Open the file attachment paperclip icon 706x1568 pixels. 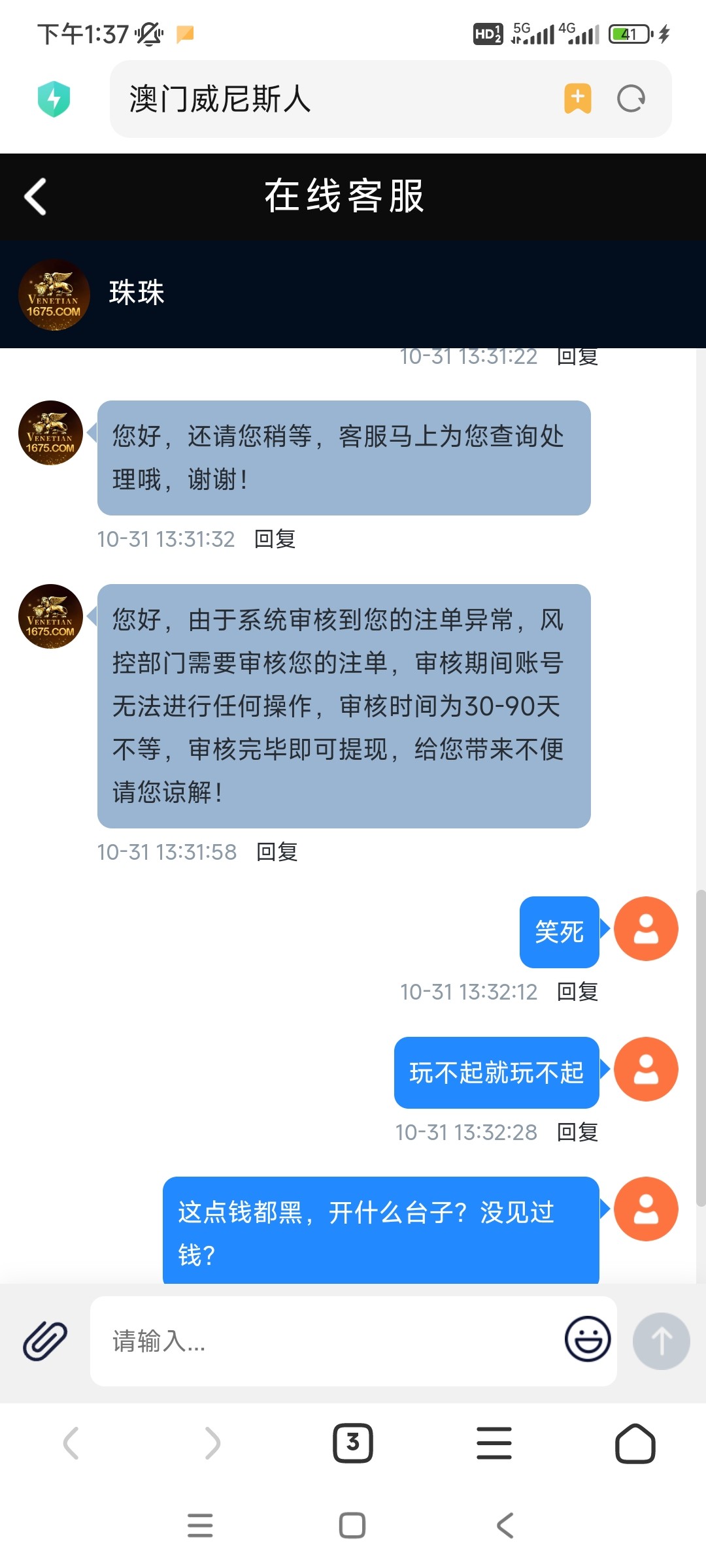coord(43,1341)
